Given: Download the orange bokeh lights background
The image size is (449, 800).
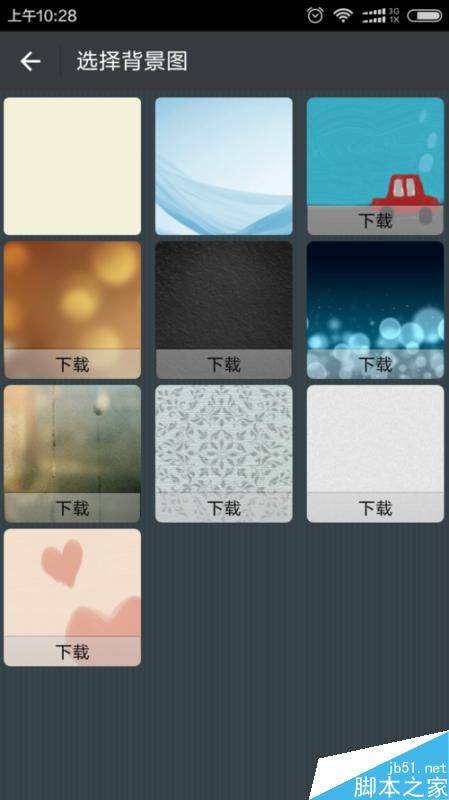Looking at the screenshot, I should point(72,364).
